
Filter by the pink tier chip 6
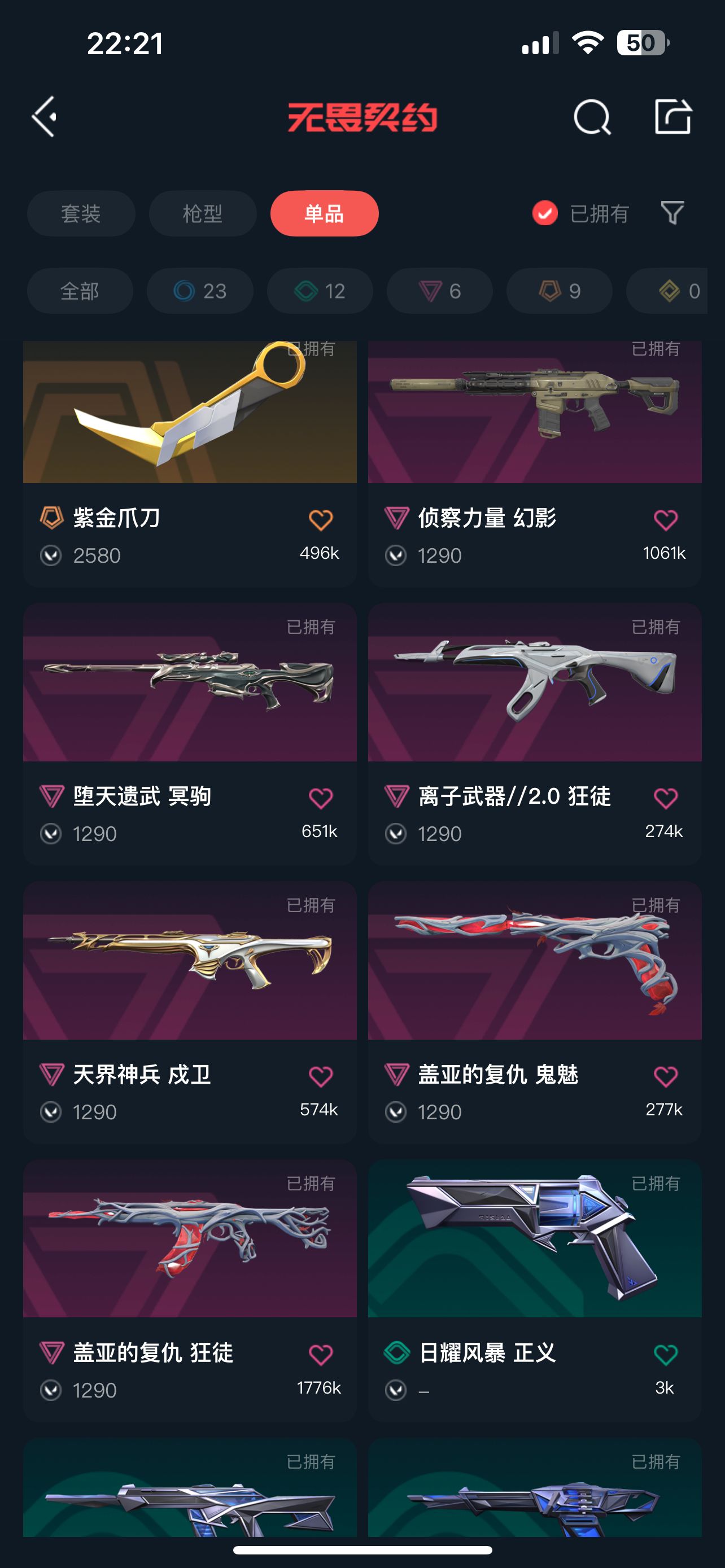coord(439,292)
